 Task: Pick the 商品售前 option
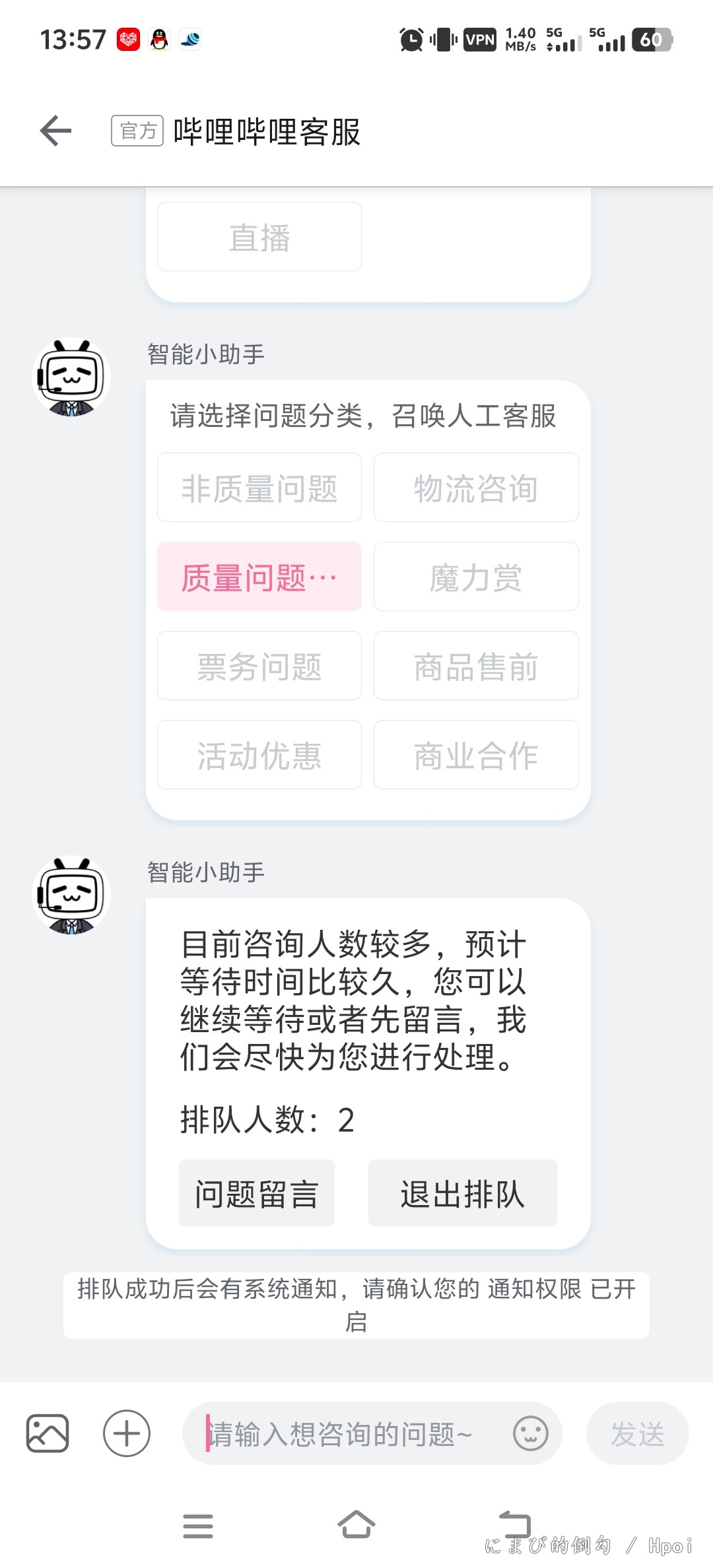click(x=475, y=666)
